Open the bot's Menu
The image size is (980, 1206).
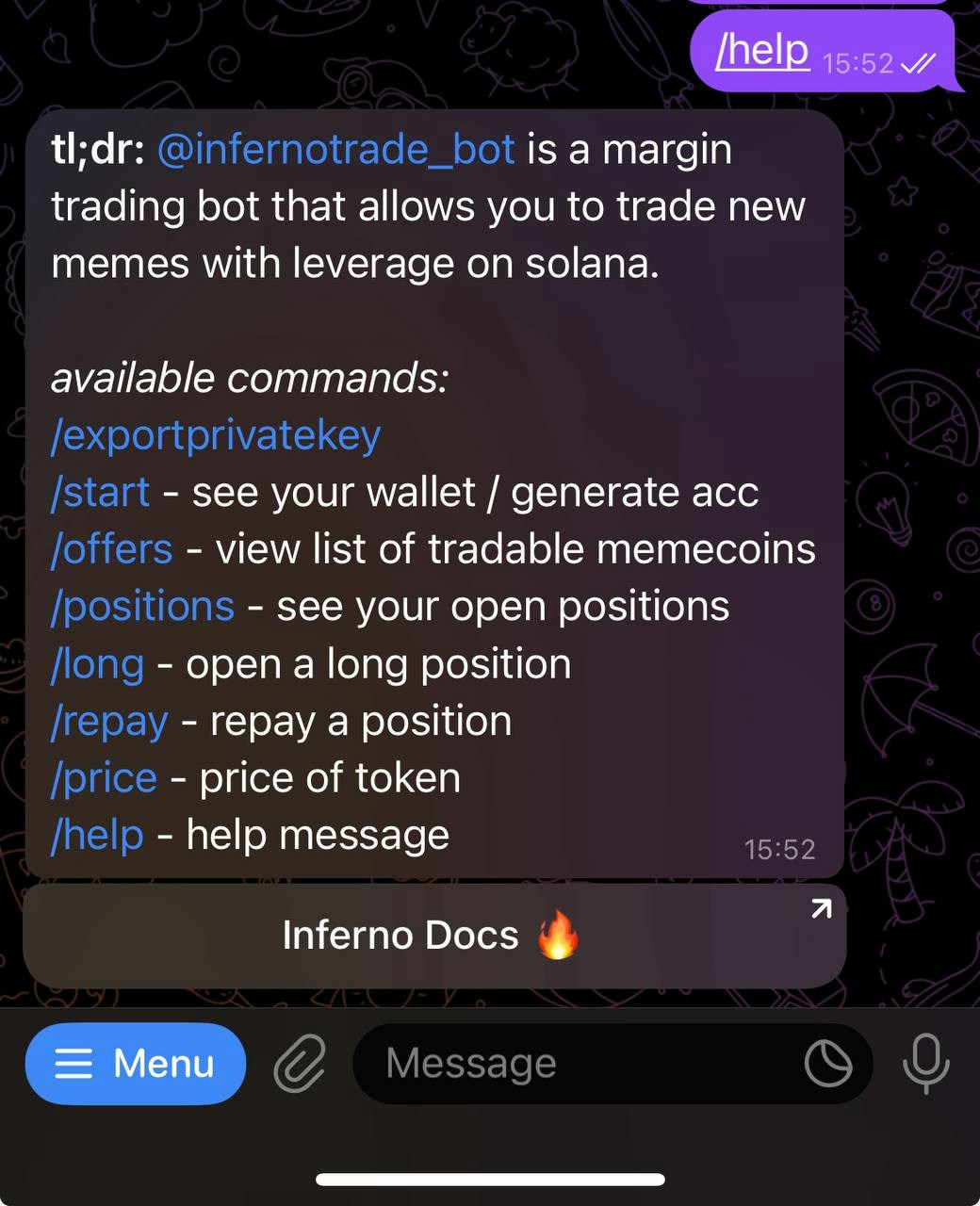click(x=135, y=1064)
